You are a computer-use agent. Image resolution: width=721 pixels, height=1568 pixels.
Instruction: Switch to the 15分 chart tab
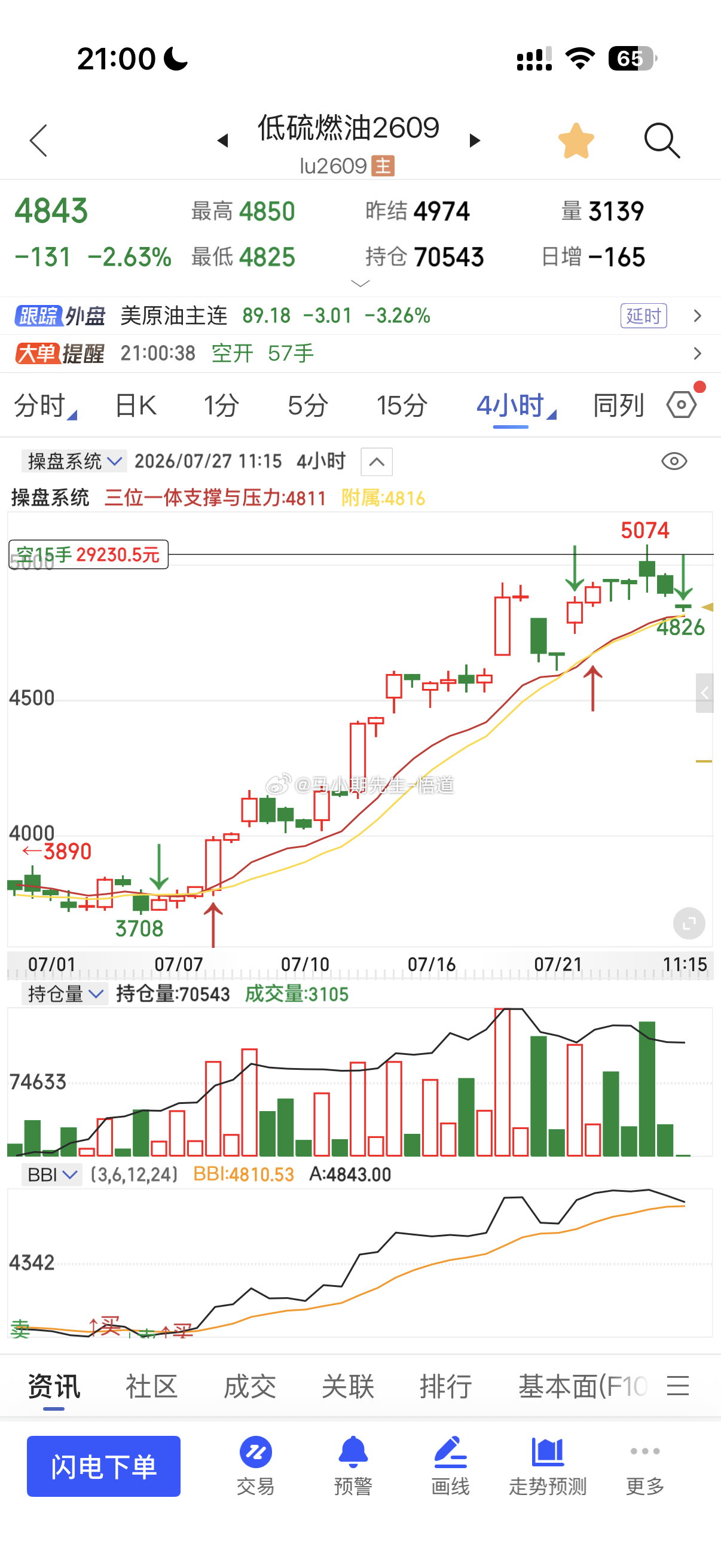[x=402, y=405]
